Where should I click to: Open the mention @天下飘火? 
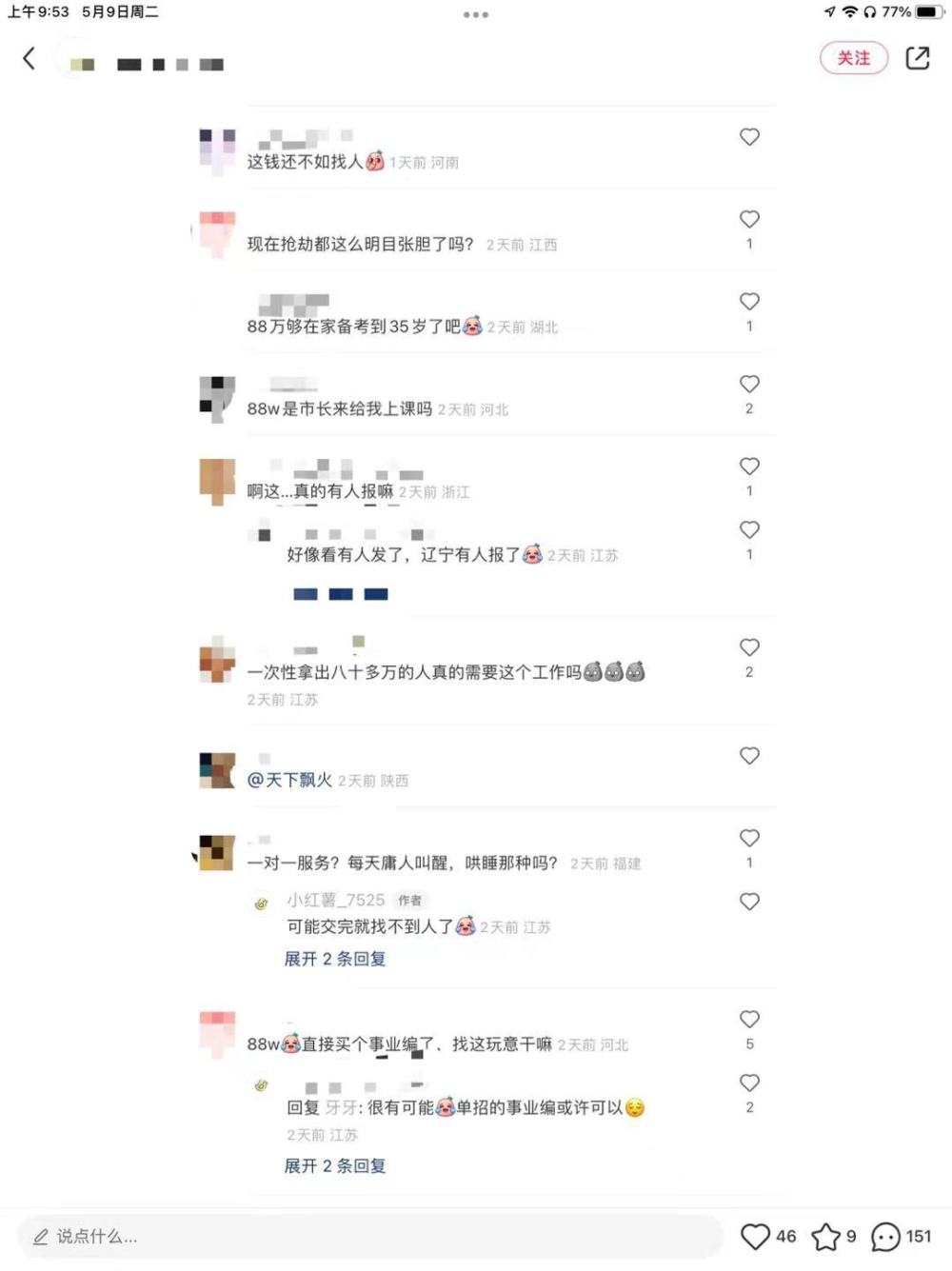tap(289, 780)
